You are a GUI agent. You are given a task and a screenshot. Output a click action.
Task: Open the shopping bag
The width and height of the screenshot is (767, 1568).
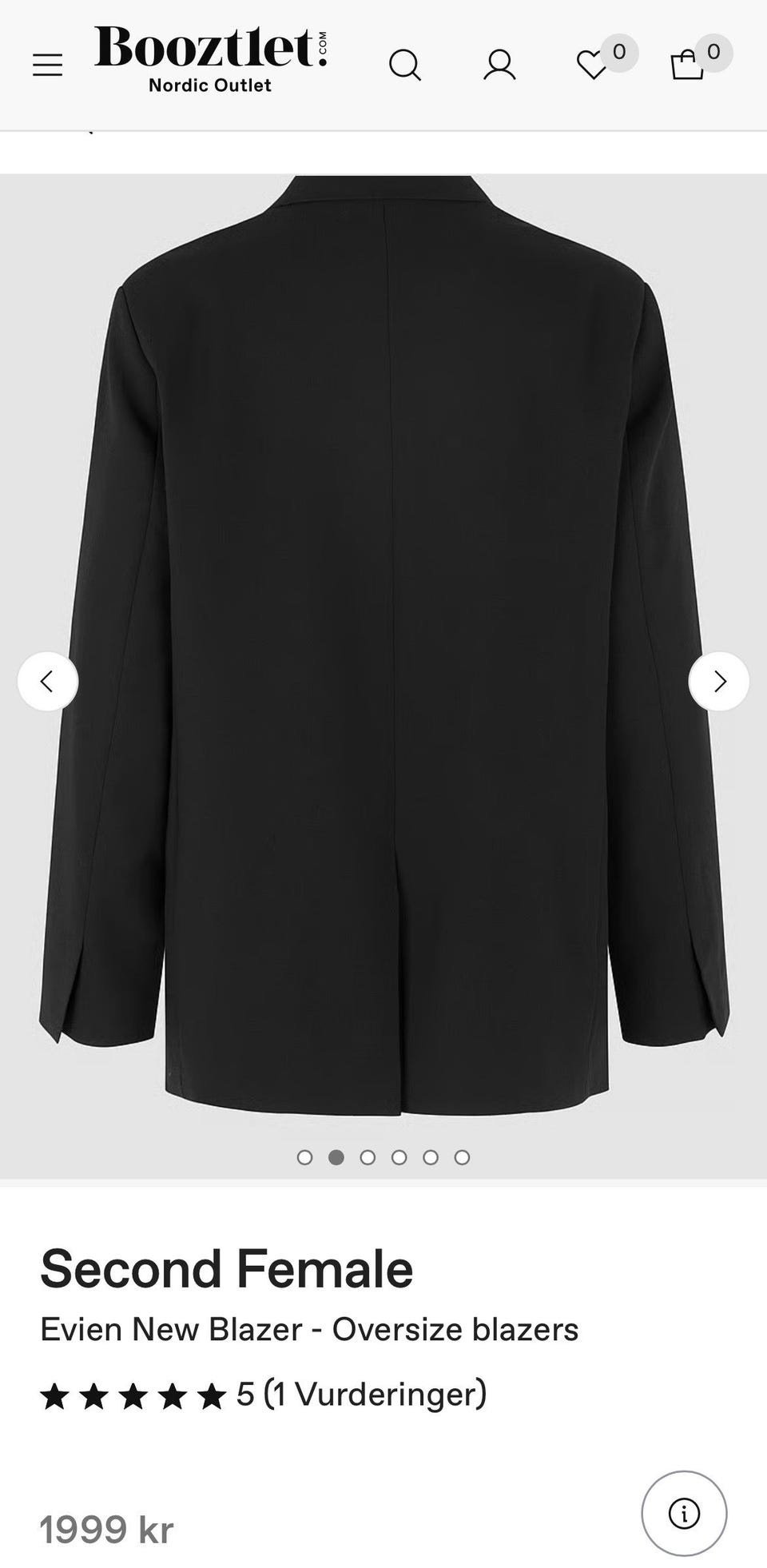coord(687,65)
